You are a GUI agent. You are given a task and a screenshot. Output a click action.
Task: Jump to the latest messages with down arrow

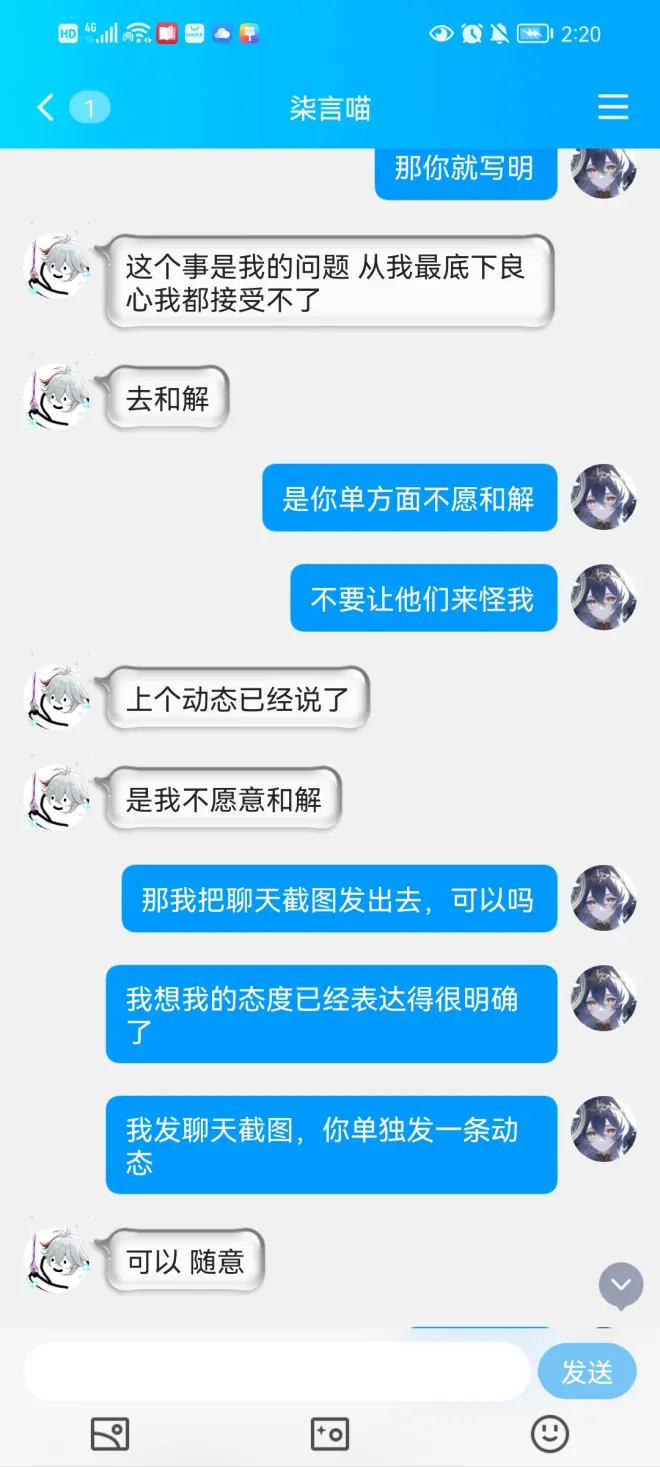(620, 1284)
